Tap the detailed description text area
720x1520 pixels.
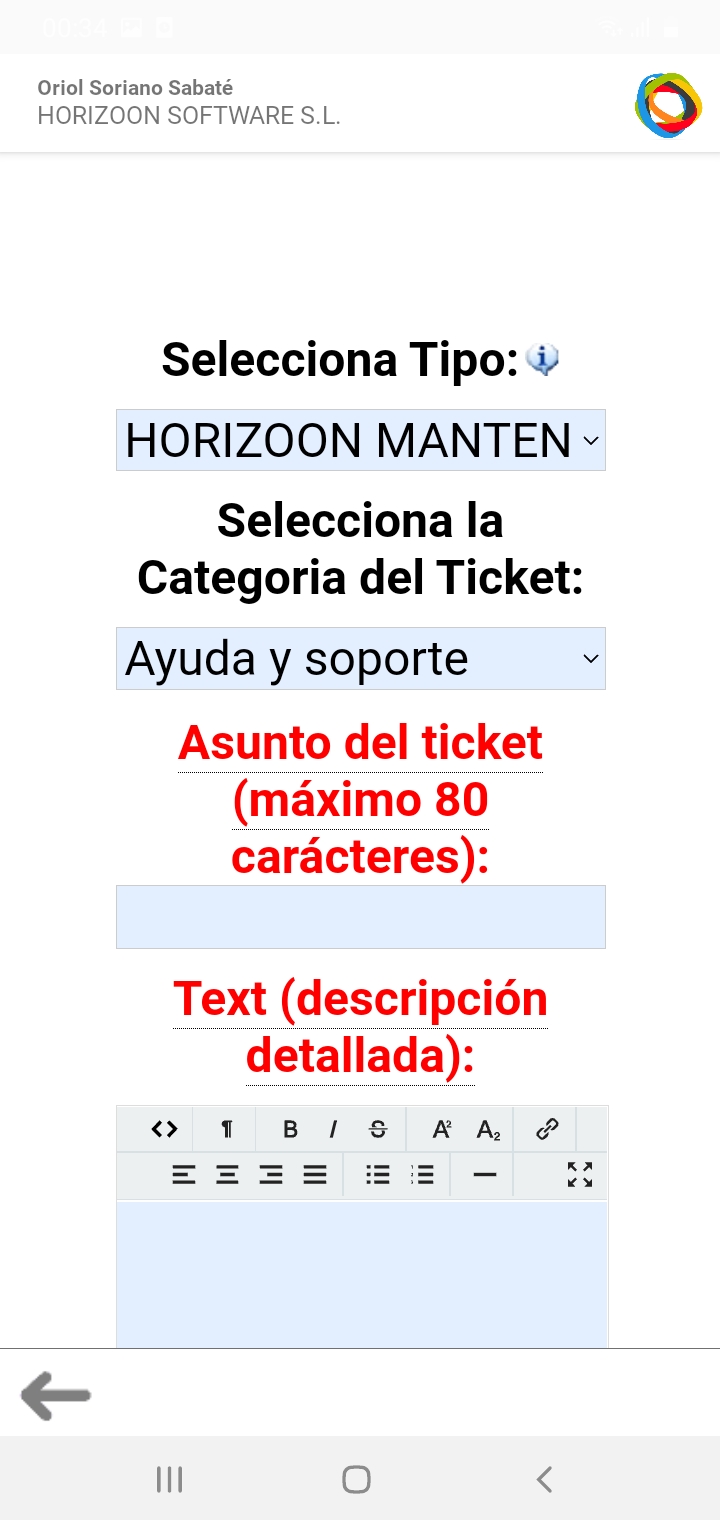point(362,1275)
